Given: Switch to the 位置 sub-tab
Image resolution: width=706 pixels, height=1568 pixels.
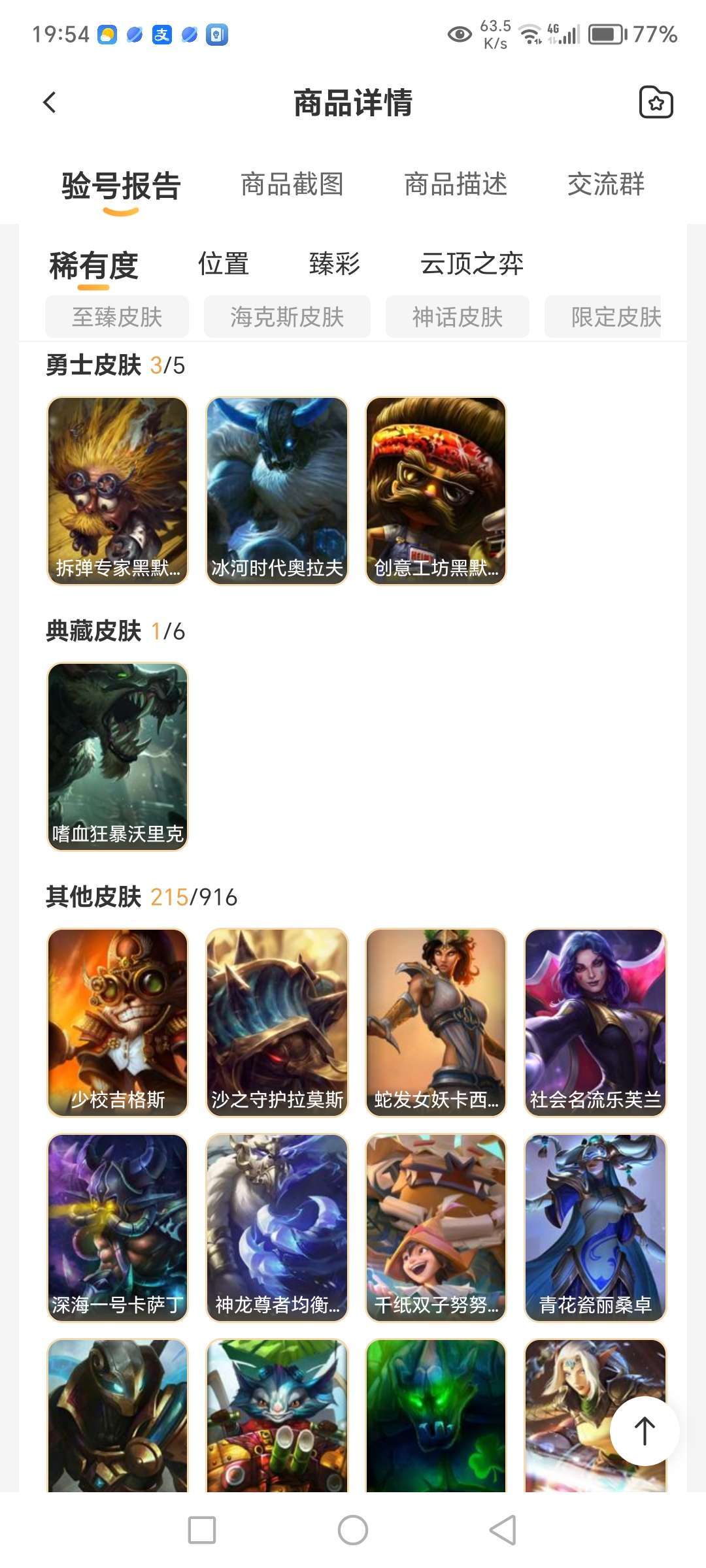Looking at the screenshot, I should pyautogui.click(x=224, y=264).
